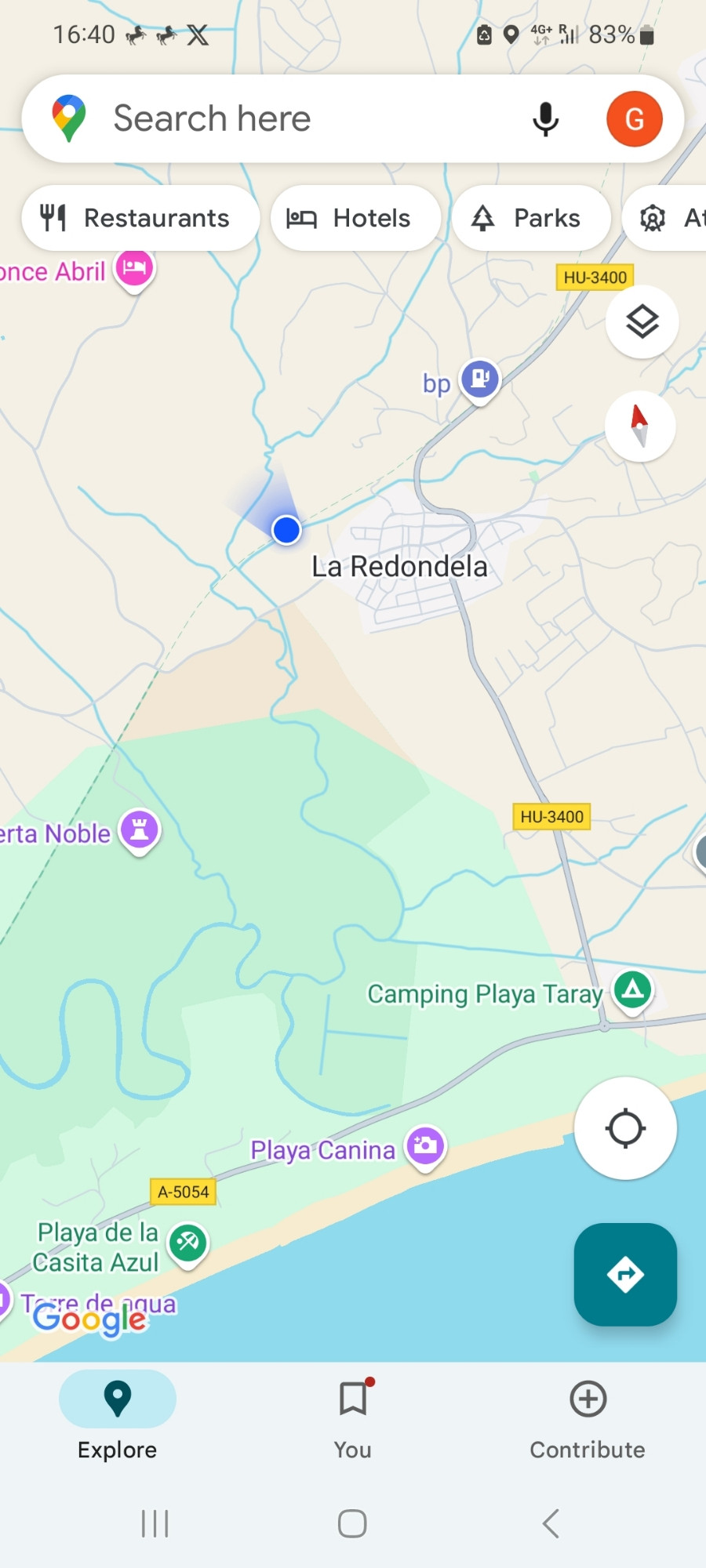Go to the Explore tab

click(118, 1418)
